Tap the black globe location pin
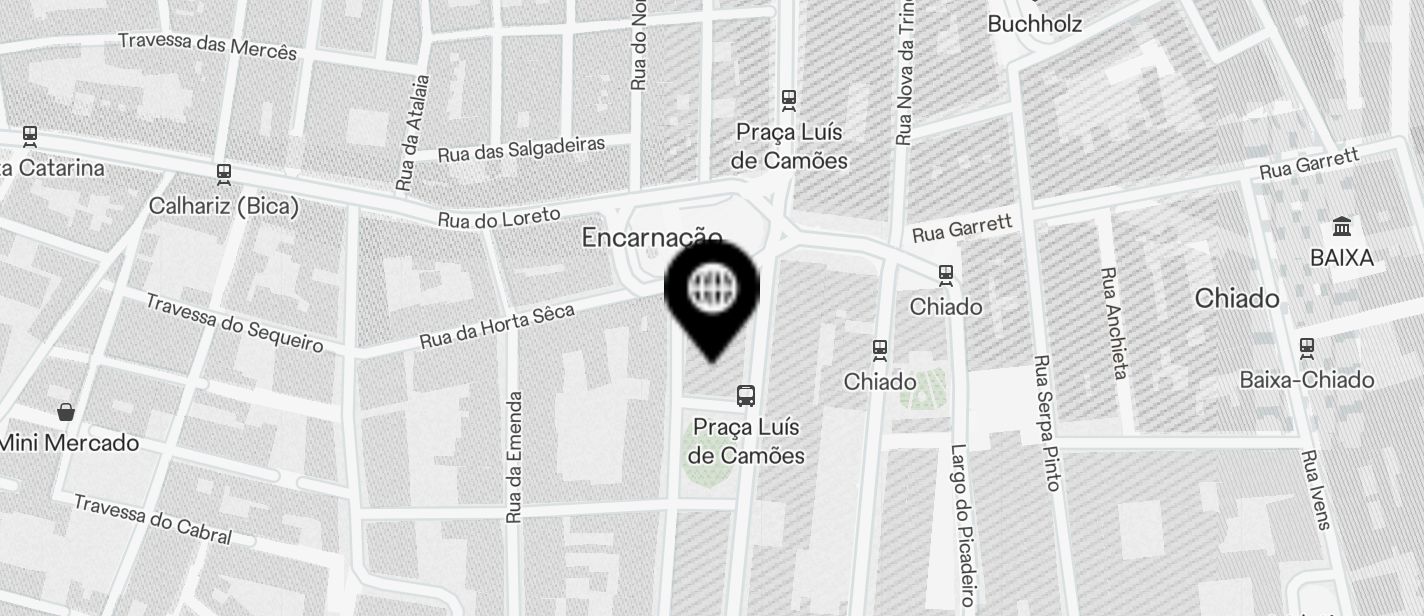Viewport: 1424px width, 616px height. coord(712,292)
